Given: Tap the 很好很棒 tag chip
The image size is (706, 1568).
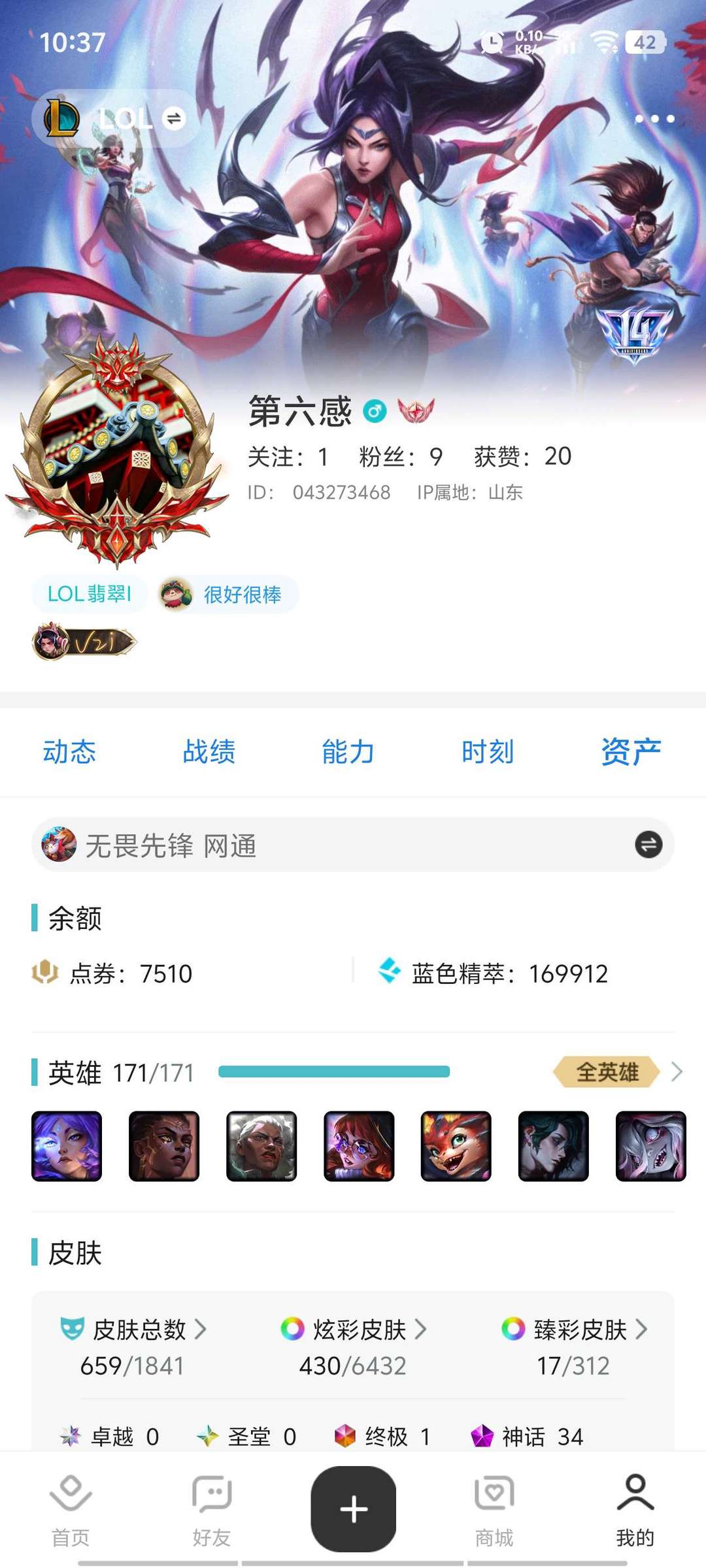Looking at the screenshot, I should (229, 595).
